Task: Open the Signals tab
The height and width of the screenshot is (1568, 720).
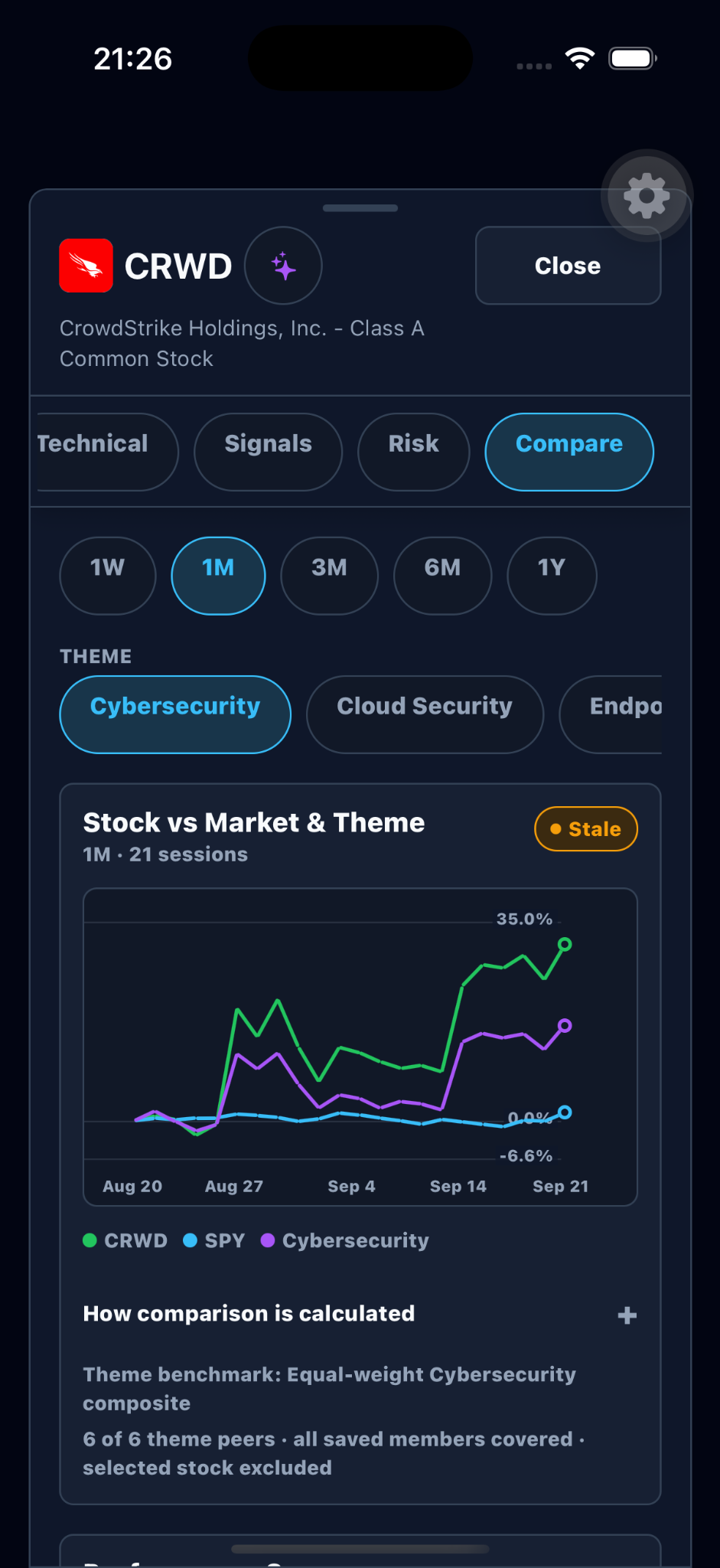Action: (268, 452)
